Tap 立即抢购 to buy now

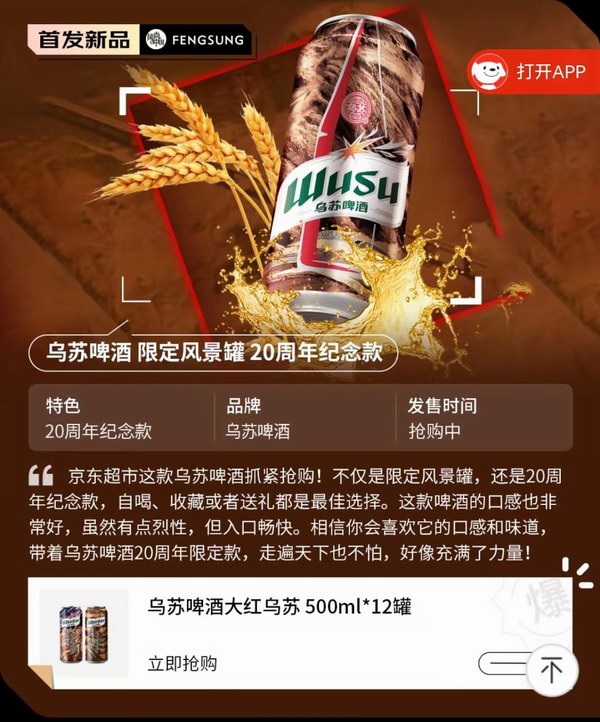pyautogui.click(x=182, y=663)
